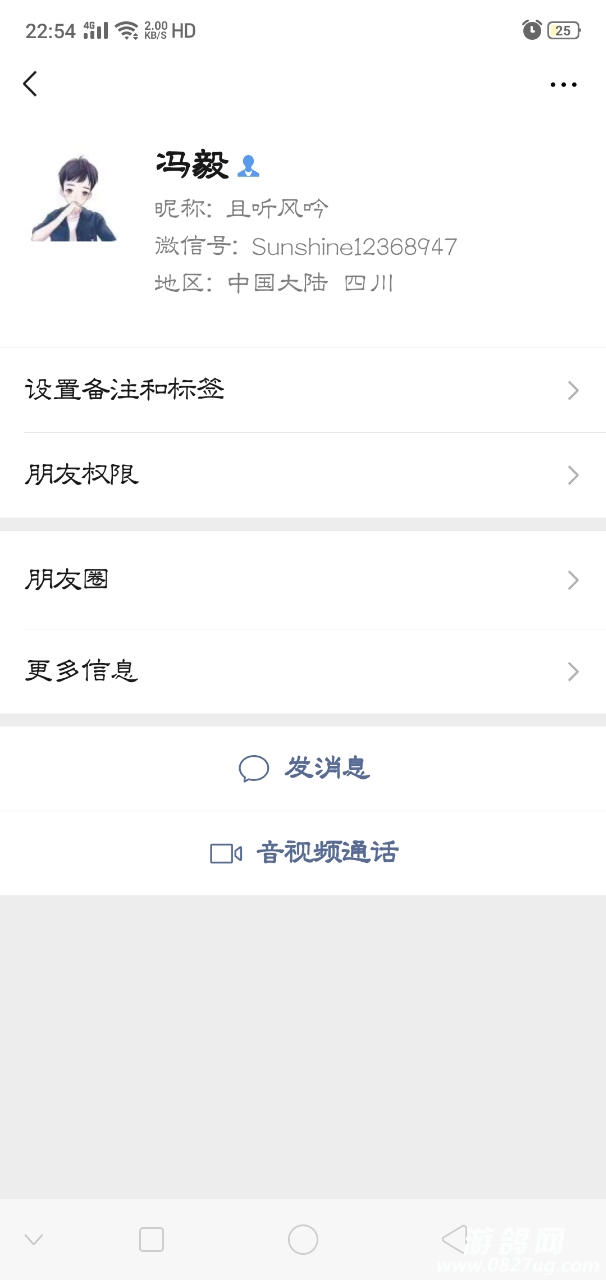
Task: Open 更多信息 details
Action: pyautogui.click(x=302, y=671)
